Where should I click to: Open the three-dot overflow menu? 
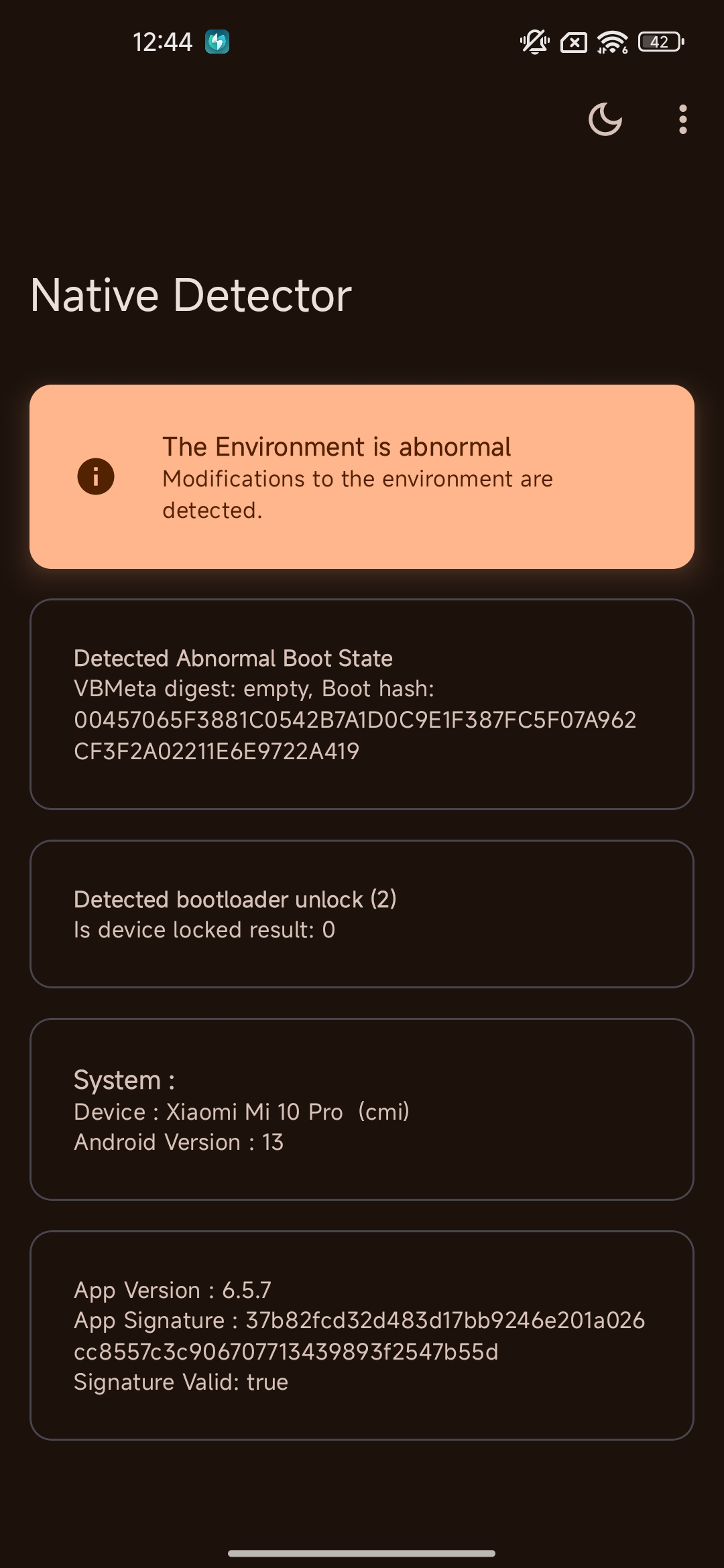coord(682,120)
